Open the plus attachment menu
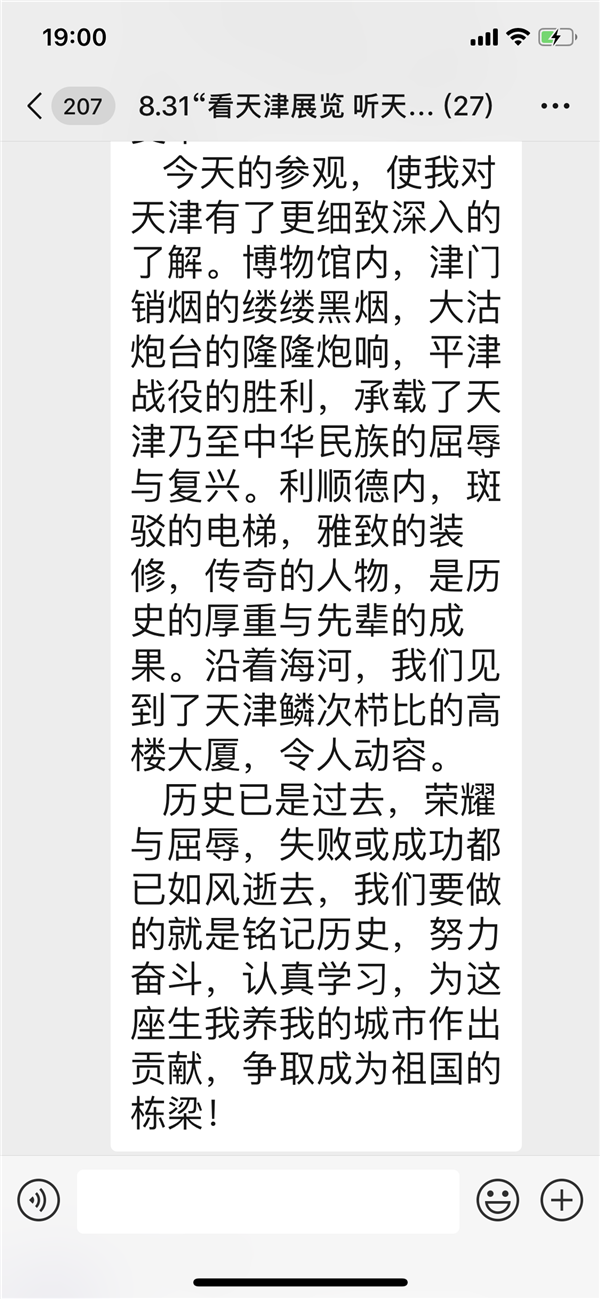This screenshot has width=600, height=1299. [561, 1199]
